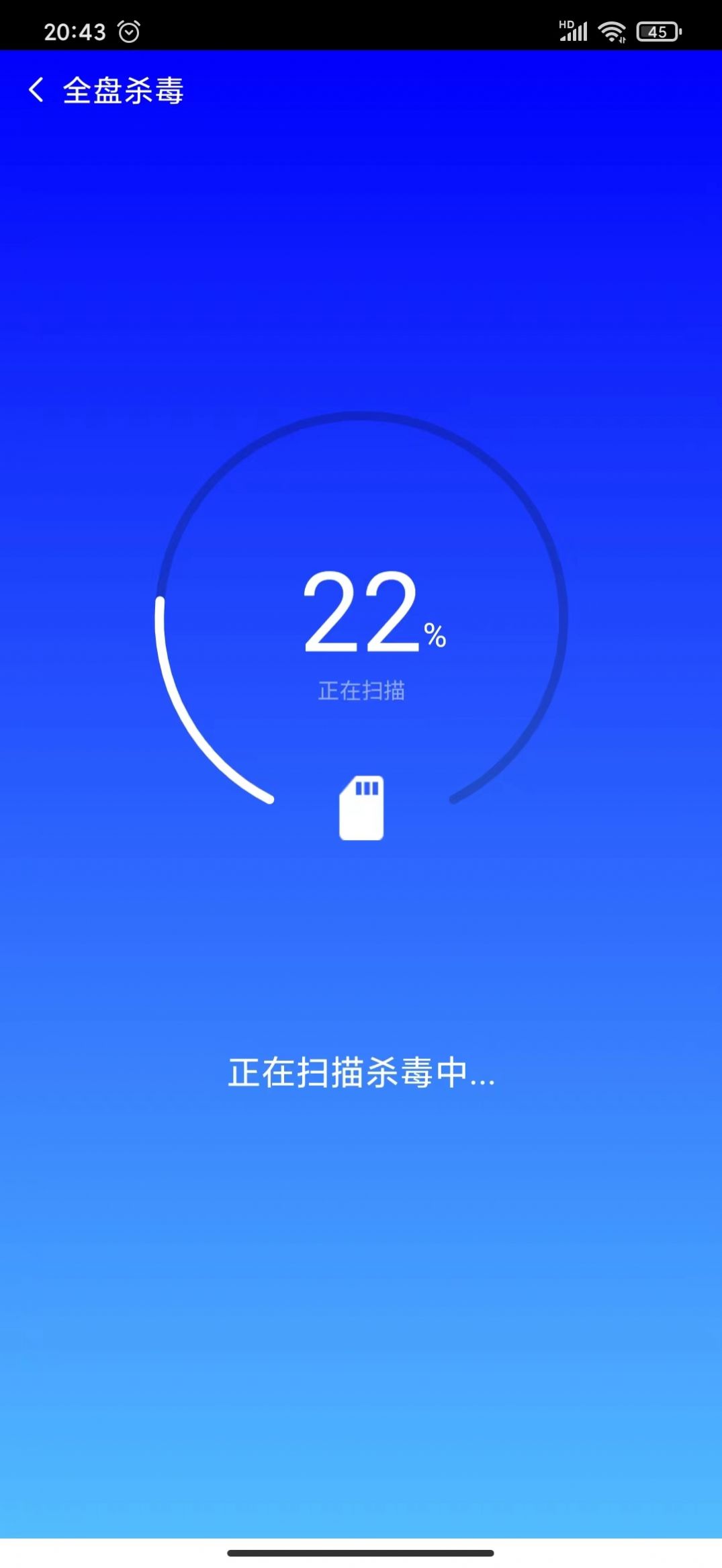Tap the clock showing 20:43
The width and height of the screenshot is (722, 1568).
tap(76, 30)
